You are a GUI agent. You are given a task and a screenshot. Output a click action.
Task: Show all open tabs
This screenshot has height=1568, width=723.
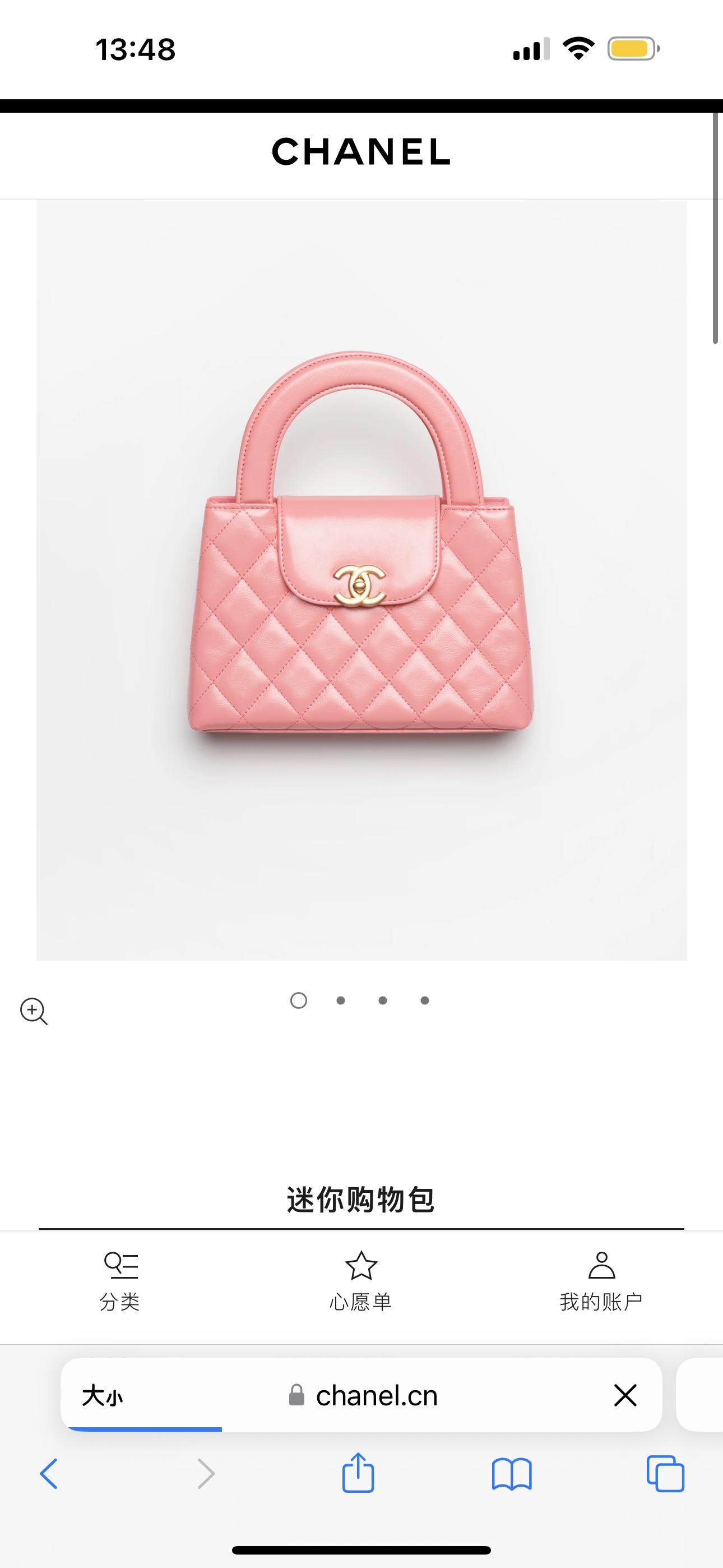pos(665,1474)
